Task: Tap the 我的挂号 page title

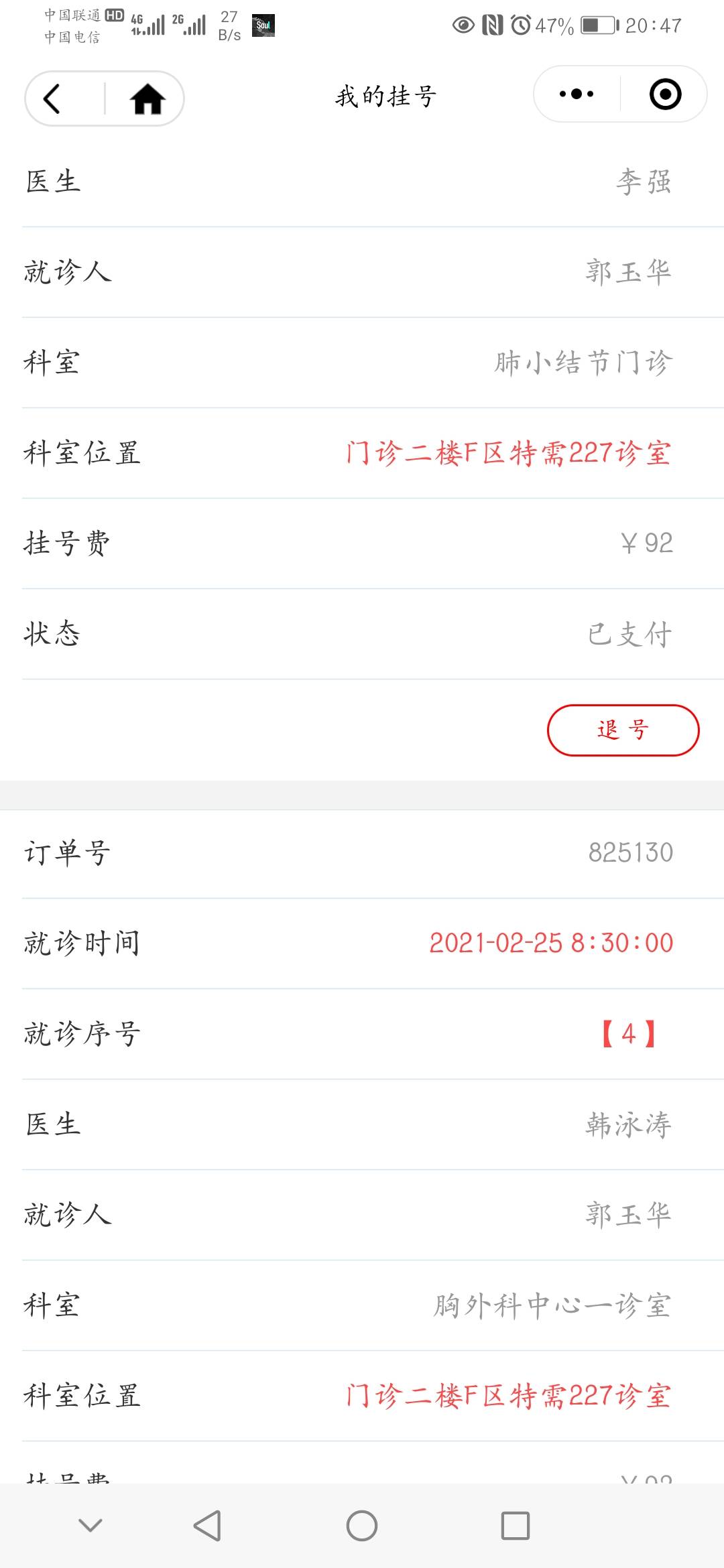Action: click(x=385, y=96)
